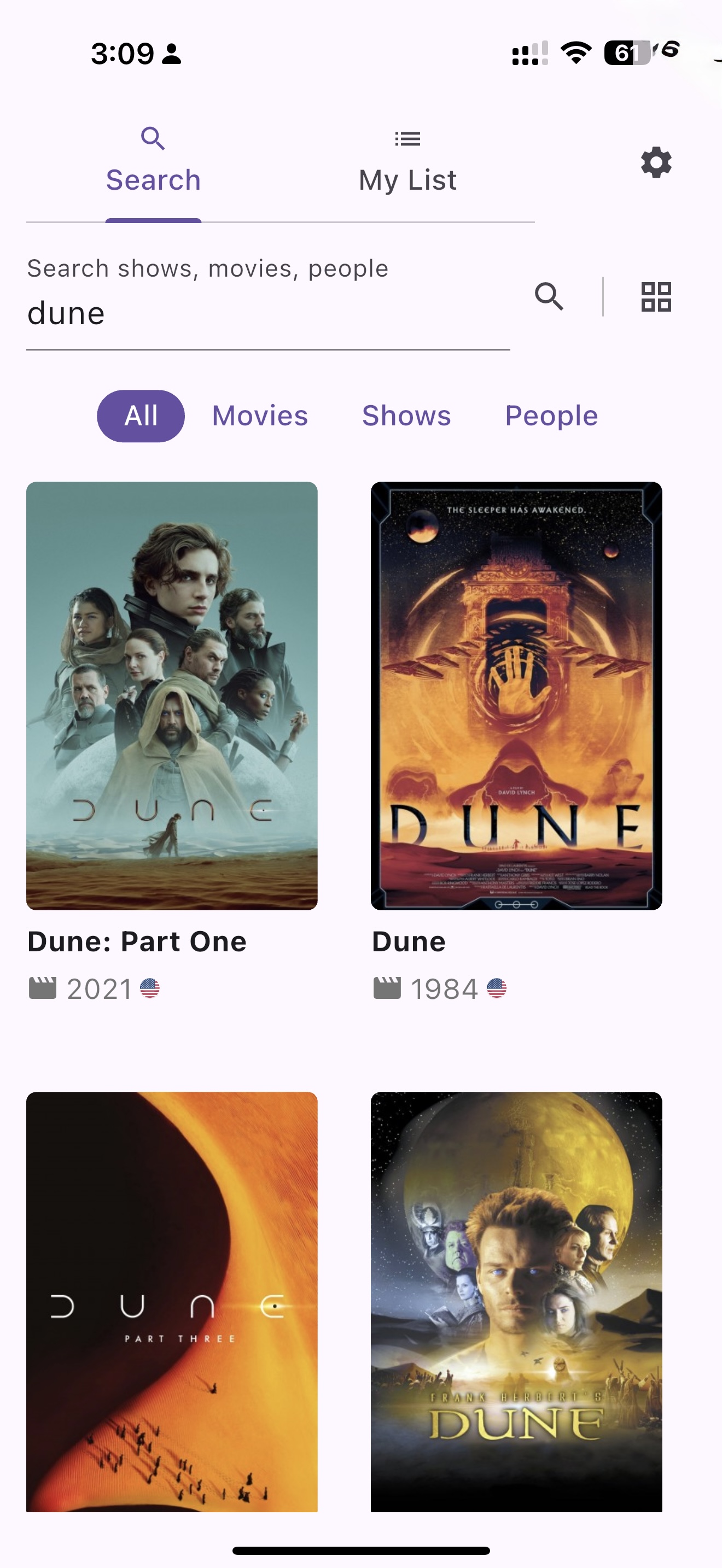Enable the Movies filter
The width and height of the screenshot is (722, 1568).
coord(259,415)
